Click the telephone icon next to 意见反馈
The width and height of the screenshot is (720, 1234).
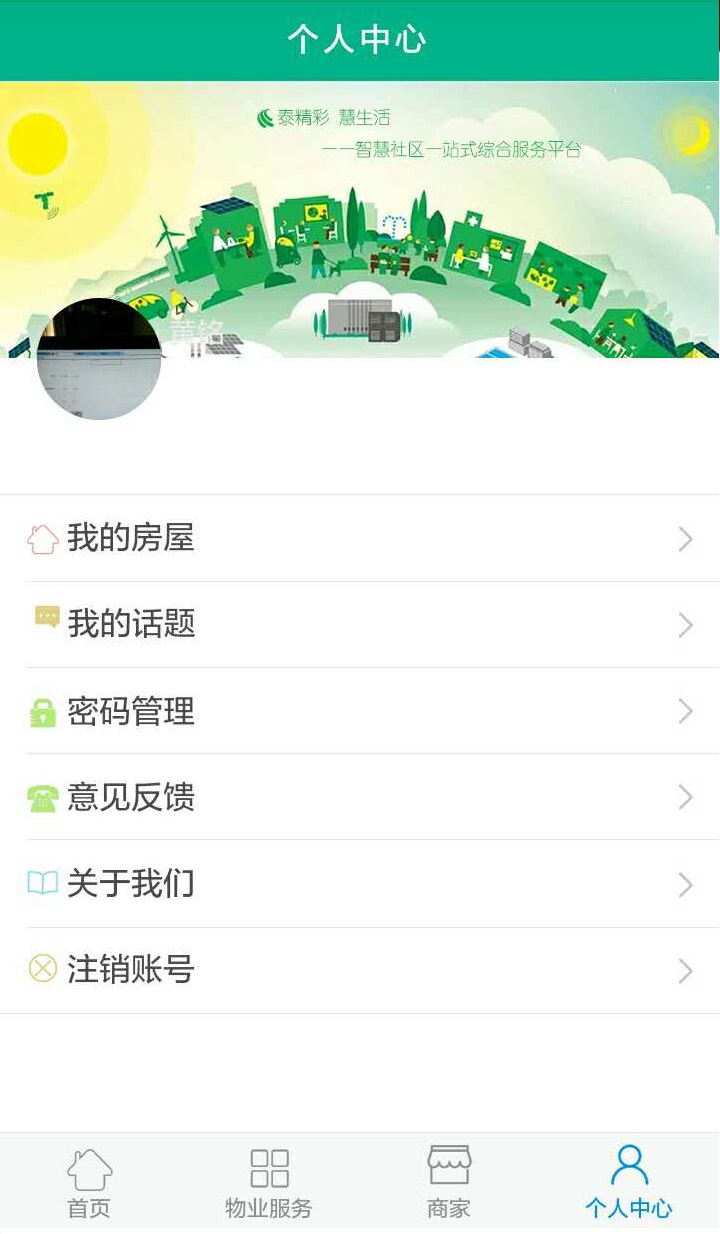pyautogui.click(x=44, y=797)
